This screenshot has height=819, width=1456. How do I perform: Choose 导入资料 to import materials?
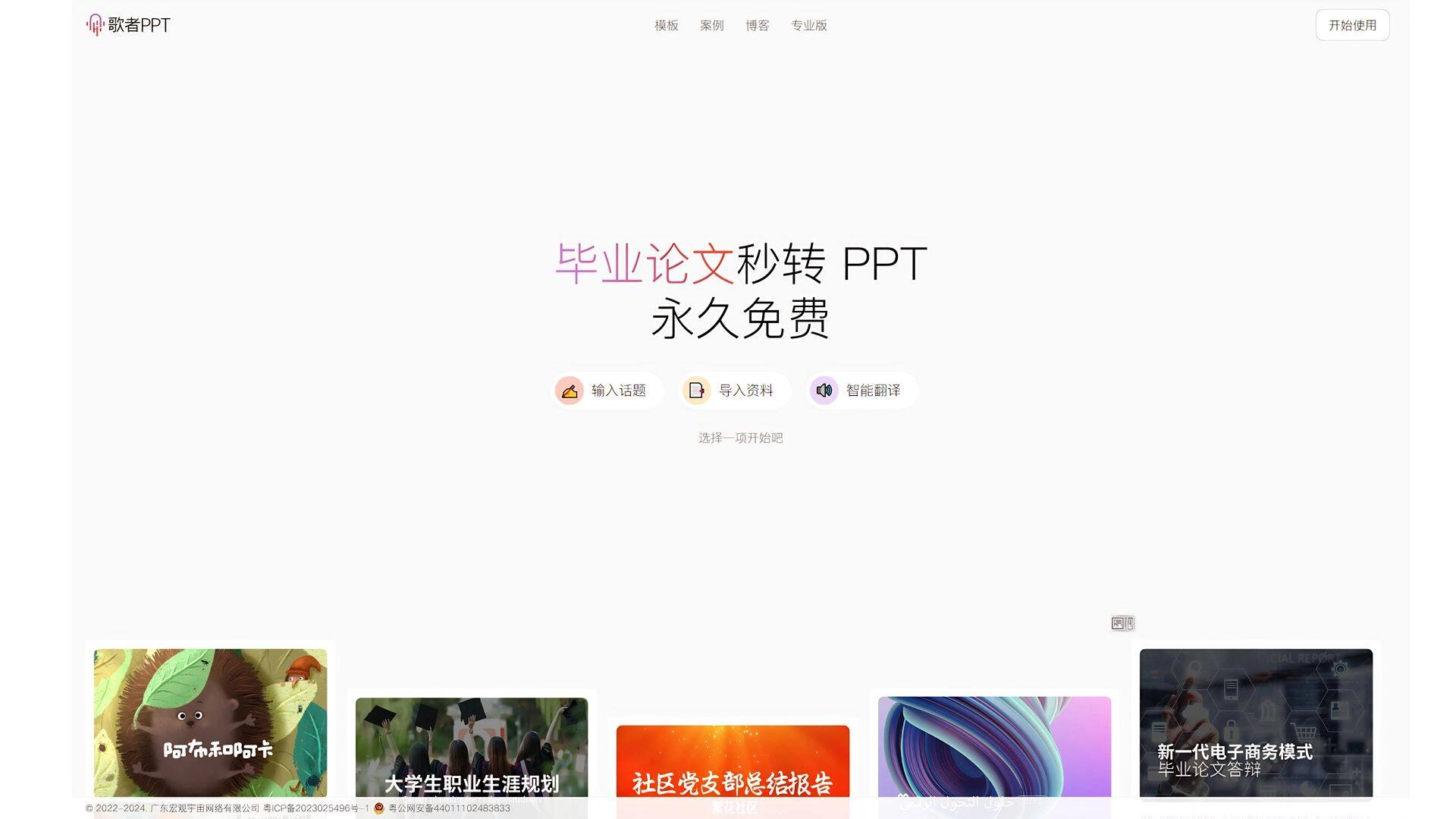734,391
